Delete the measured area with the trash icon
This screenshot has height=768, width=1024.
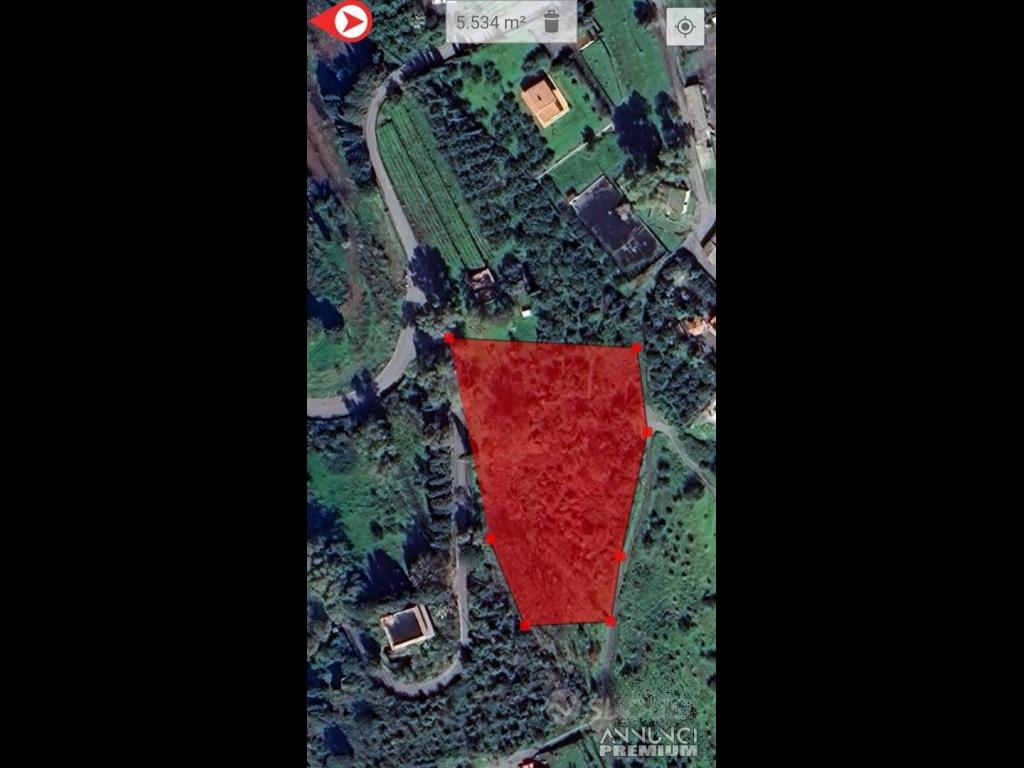click(x=551, y=21)
